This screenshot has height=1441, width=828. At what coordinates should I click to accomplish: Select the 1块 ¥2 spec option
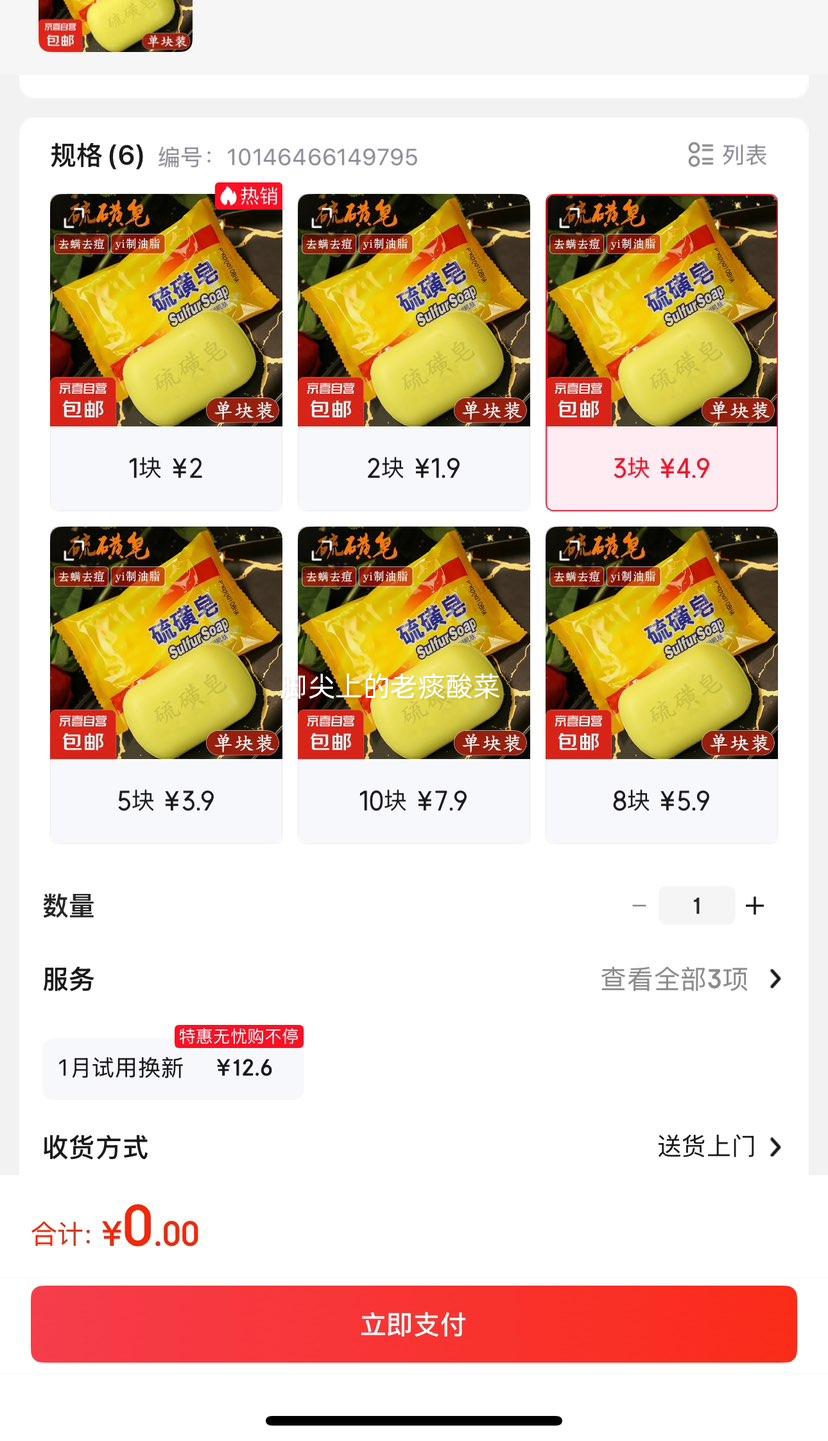166,351
